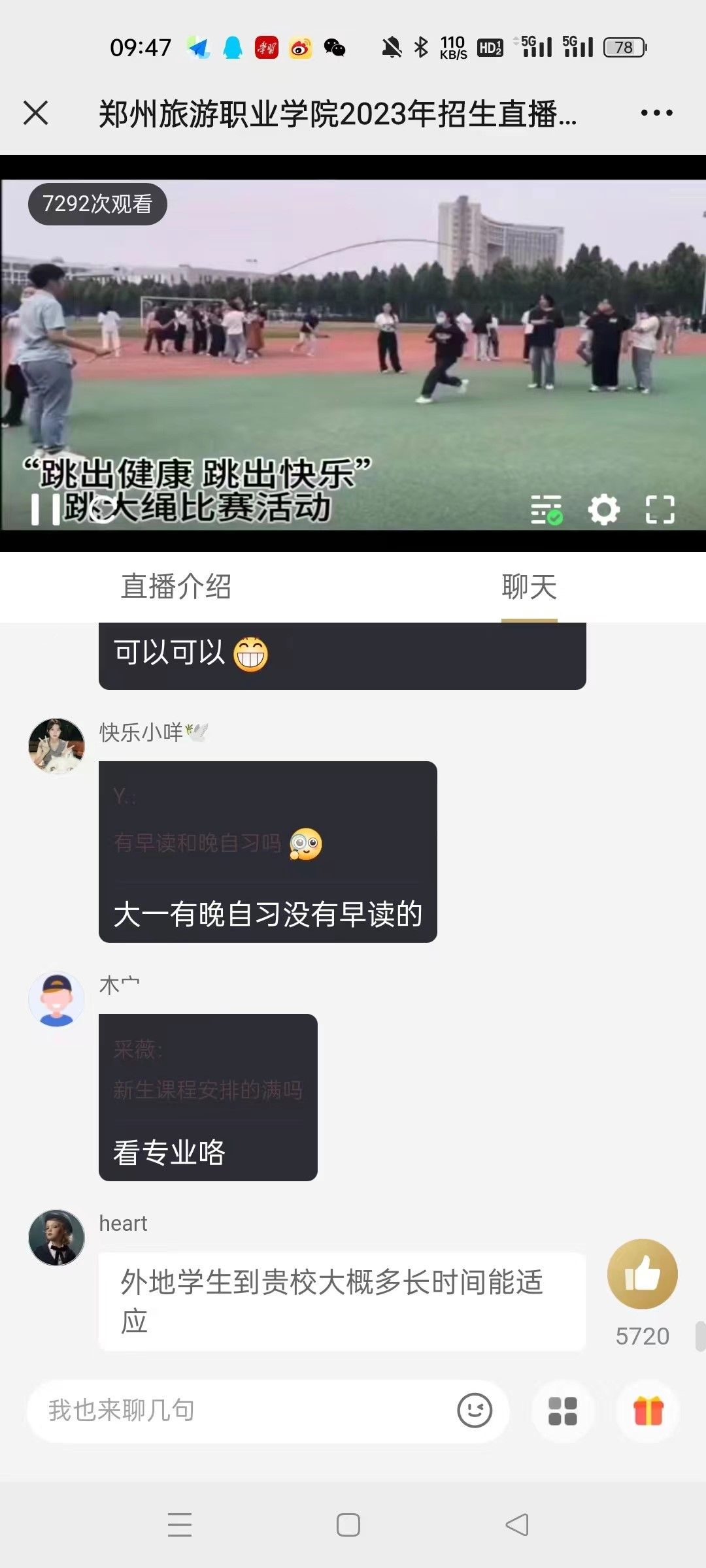Give the stream a thumbs-up like
Viewport: 706px width, 1568px height.
pos(642,1273)
